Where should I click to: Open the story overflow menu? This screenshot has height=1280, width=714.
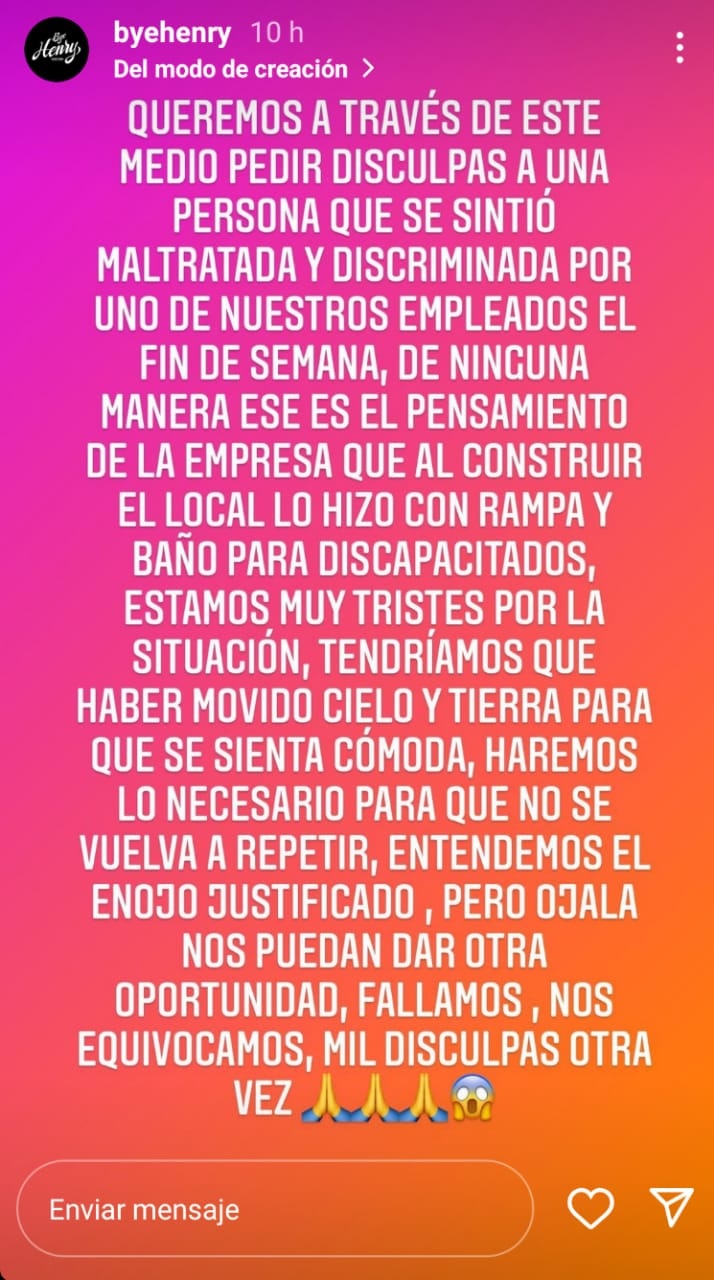coord(679,48)
